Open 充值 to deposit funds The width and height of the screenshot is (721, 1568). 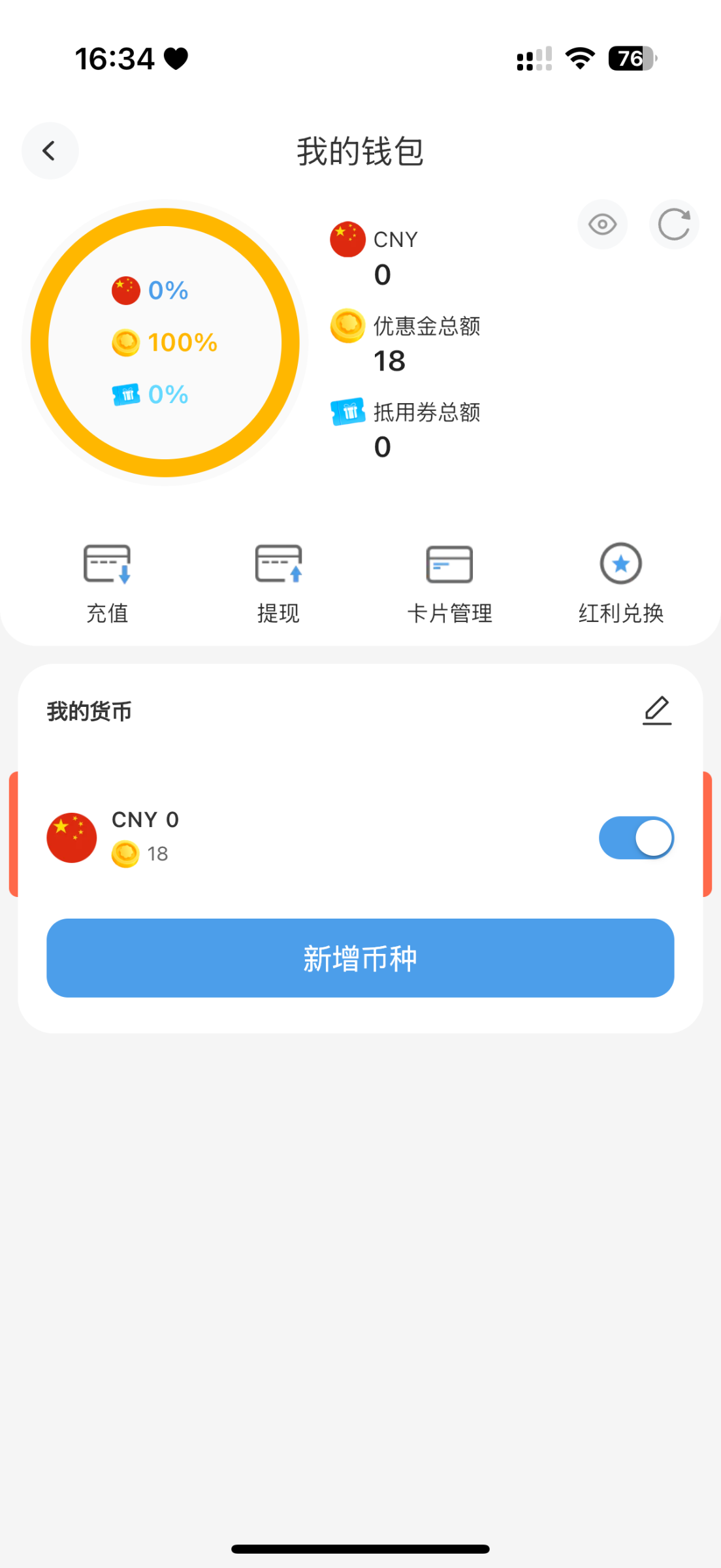point(107,581)
